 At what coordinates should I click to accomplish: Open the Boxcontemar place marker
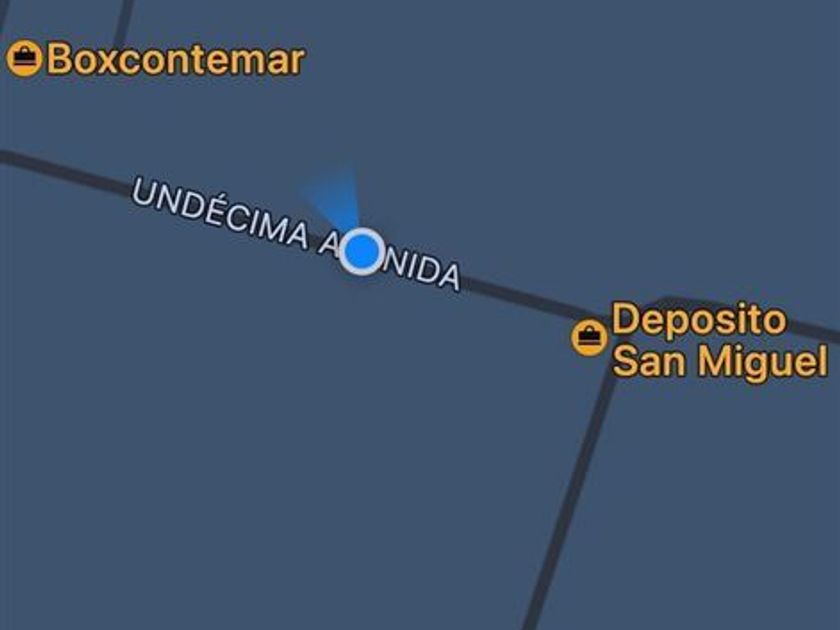[x=24, y=58]
